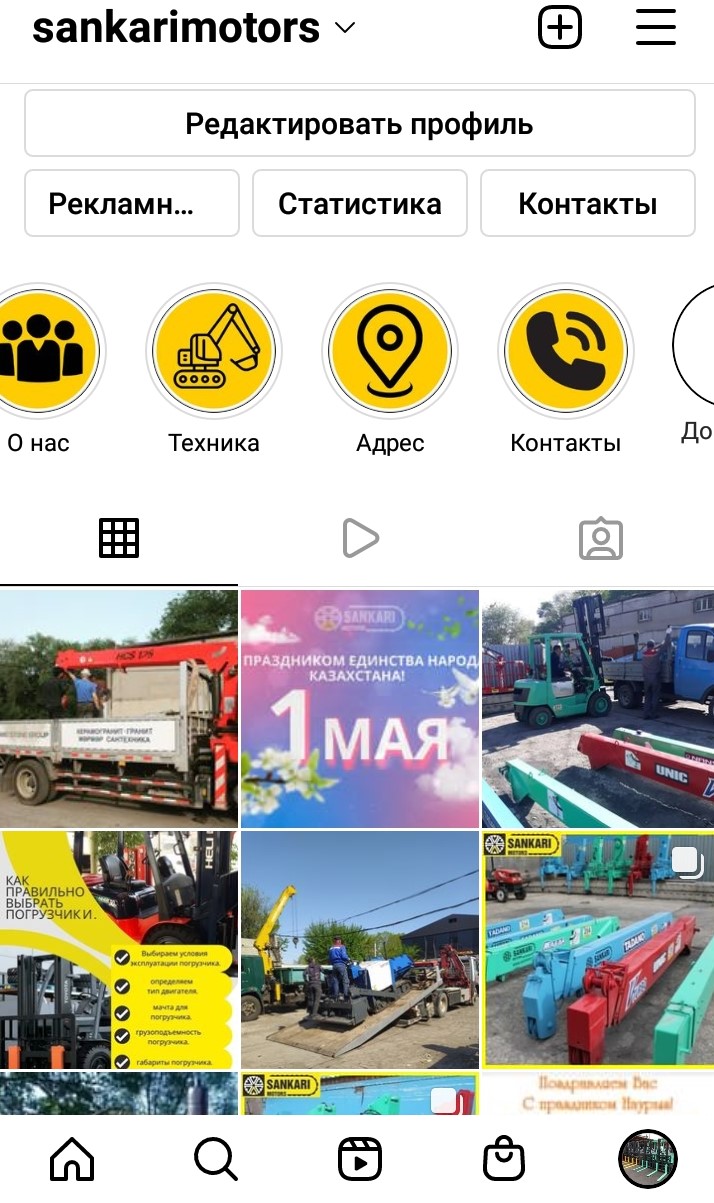Image resolution: width=714 pixels, height=1203 pixels.
Task: Open the Search explore tab
Action: point(215,1159)
